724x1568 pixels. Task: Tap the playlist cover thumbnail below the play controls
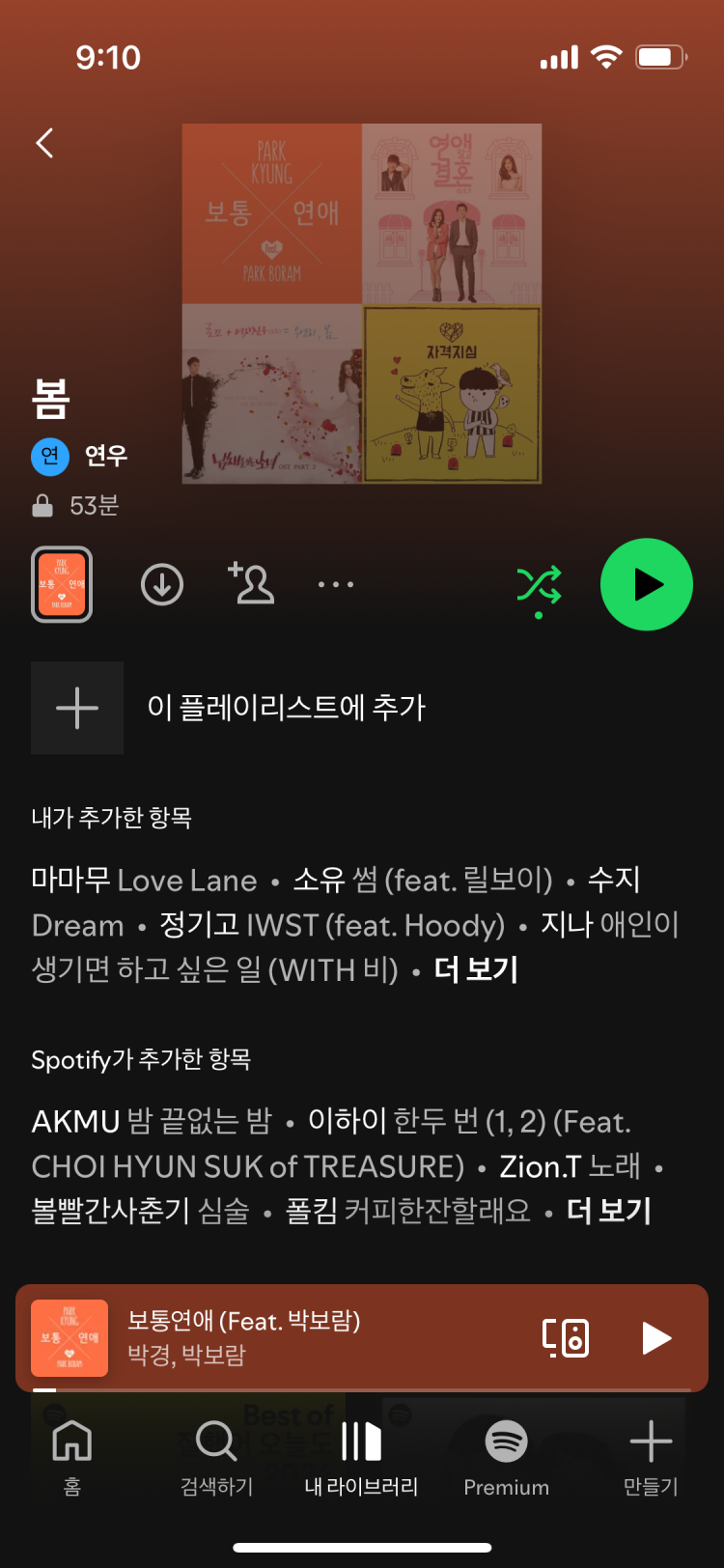click(x=61, y=584)
